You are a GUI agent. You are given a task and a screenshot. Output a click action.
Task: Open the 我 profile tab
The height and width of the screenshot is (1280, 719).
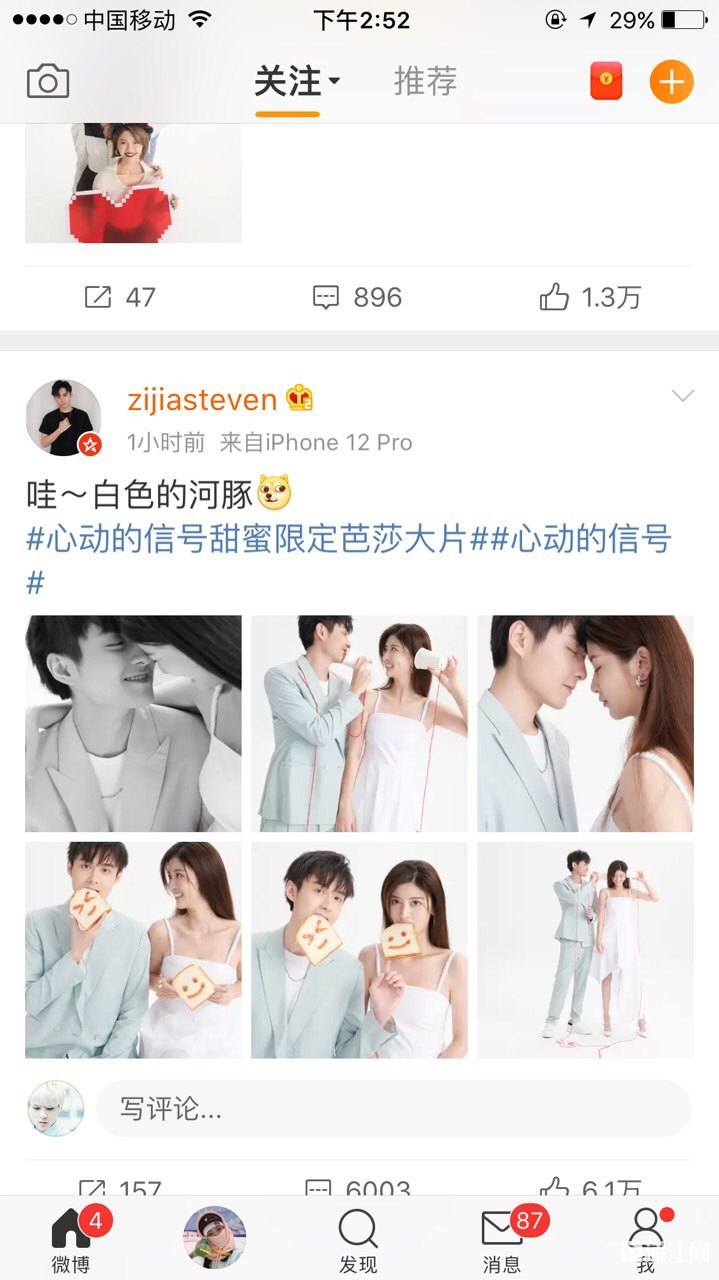point(645,1240)
